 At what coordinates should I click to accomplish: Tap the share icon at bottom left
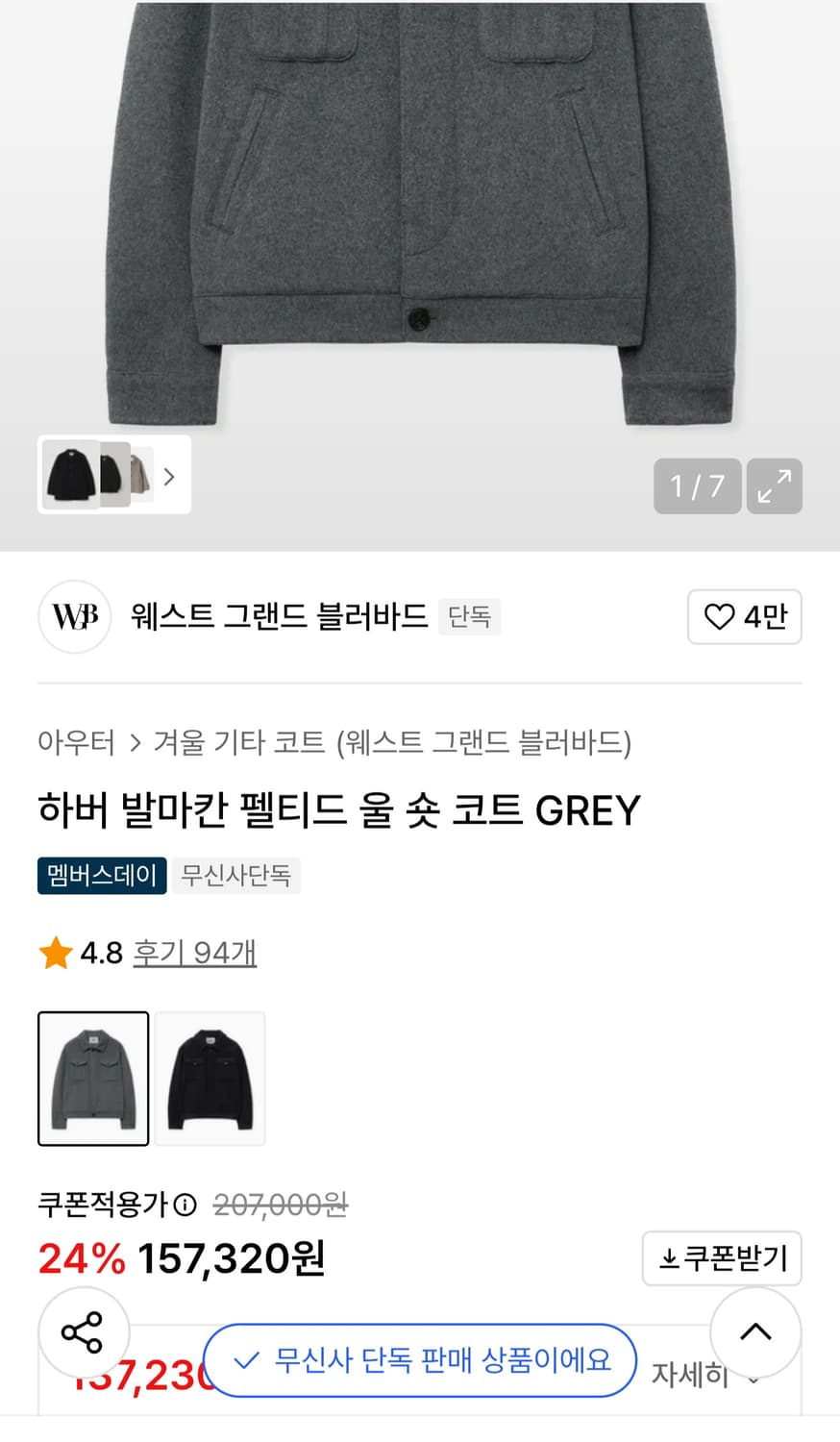[85, 1332]
